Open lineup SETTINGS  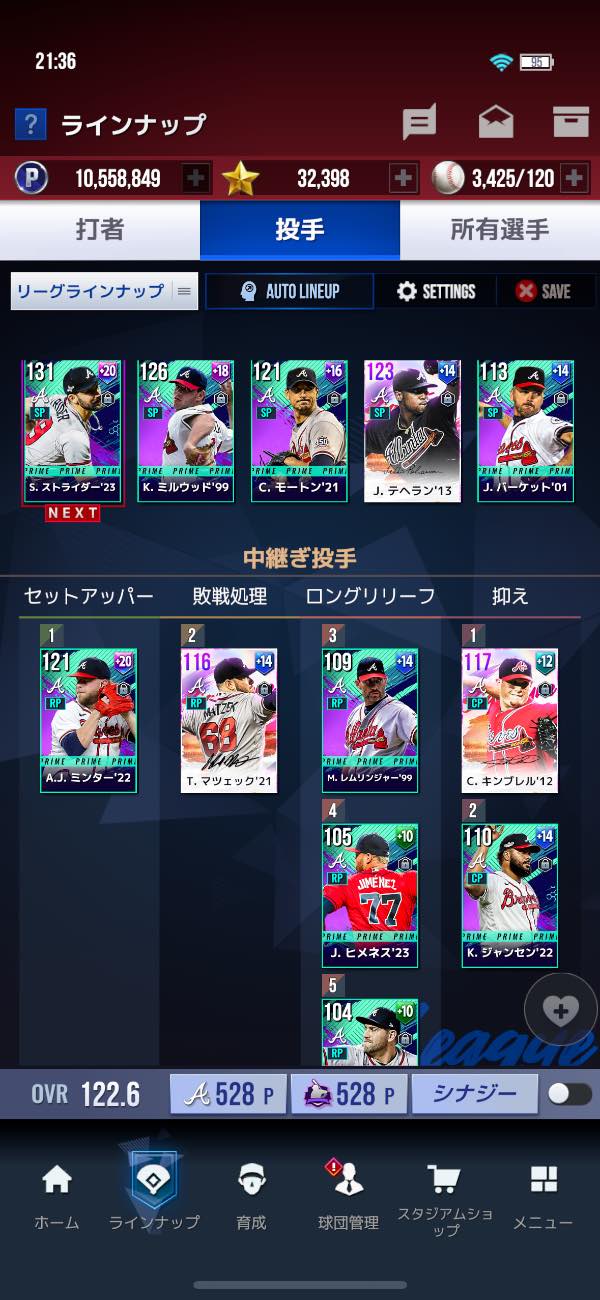tap(436, 291)
